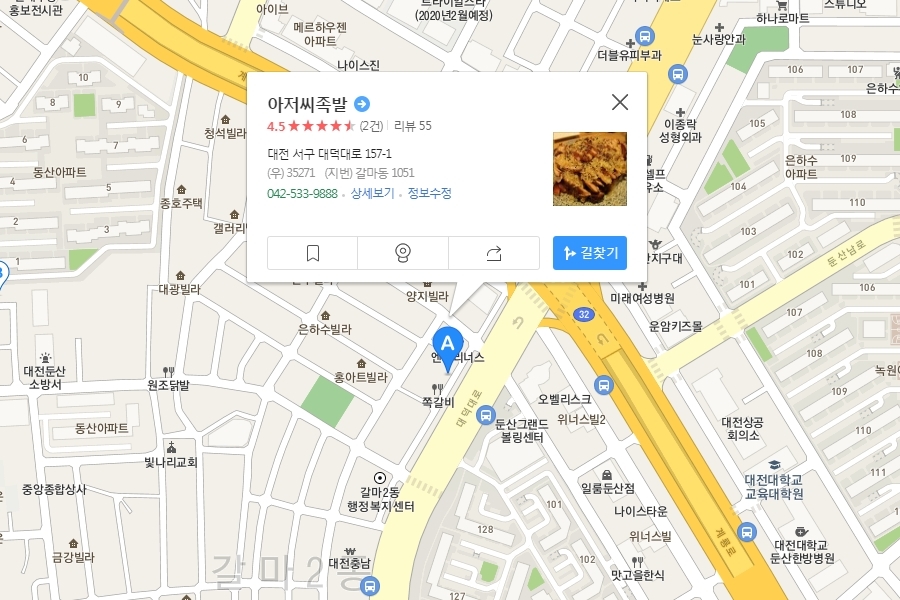This screenshot has height=600, width=900.
Task: Tap the arrow next to 아저씨족발 title
Action: click(x=362, y=103)
